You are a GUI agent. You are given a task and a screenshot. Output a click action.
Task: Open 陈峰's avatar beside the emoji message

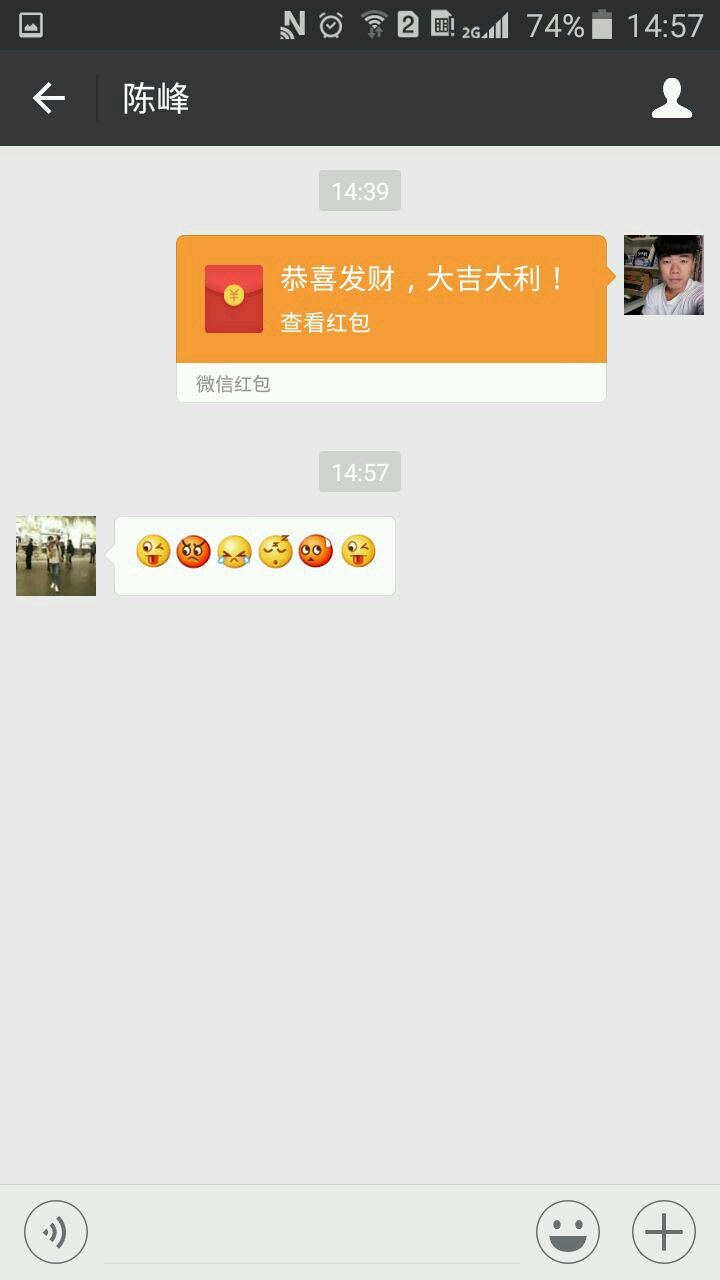point(56,556)
